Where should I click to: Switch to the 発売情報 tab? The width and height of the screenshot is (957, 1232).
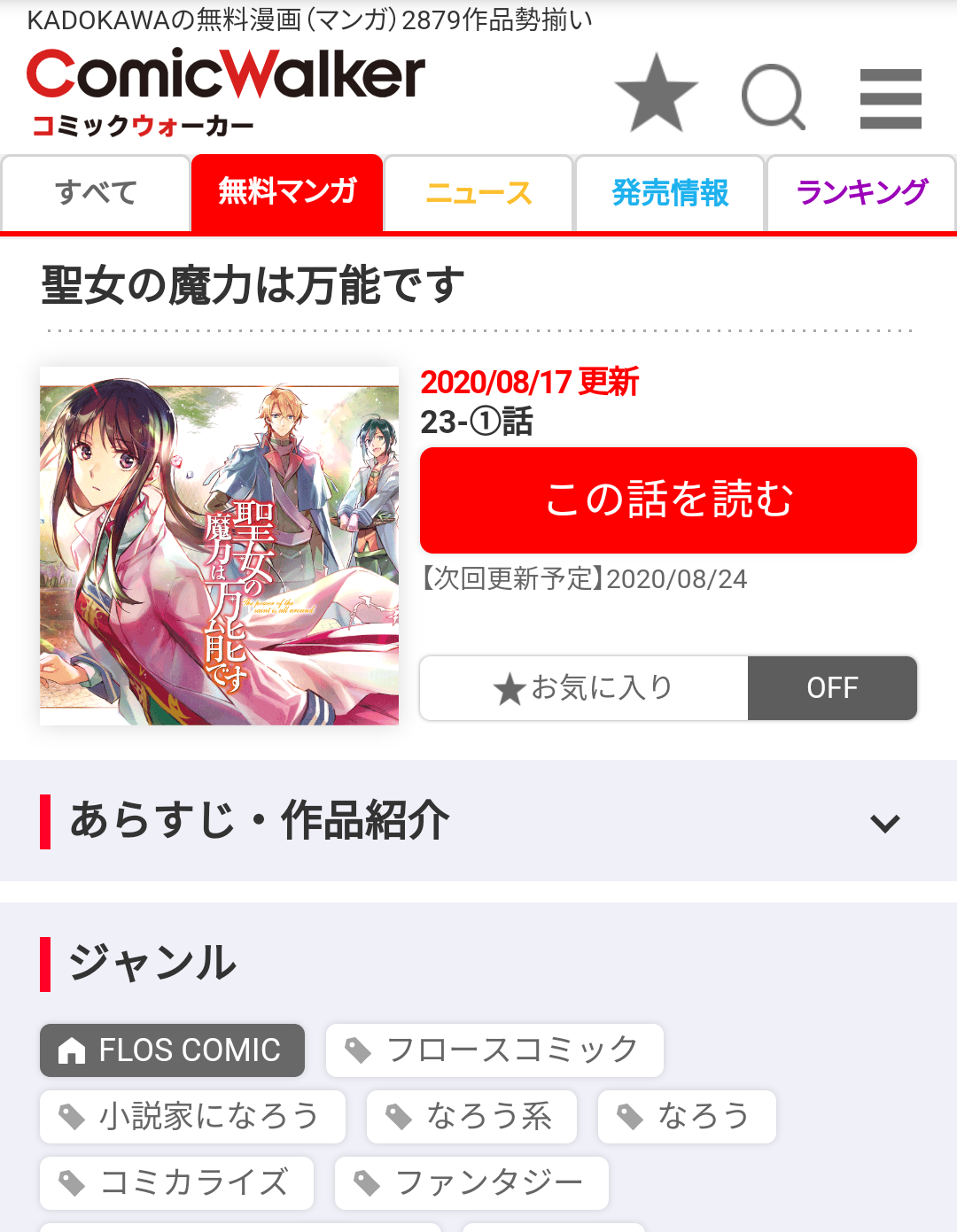[x=670, y=193]
